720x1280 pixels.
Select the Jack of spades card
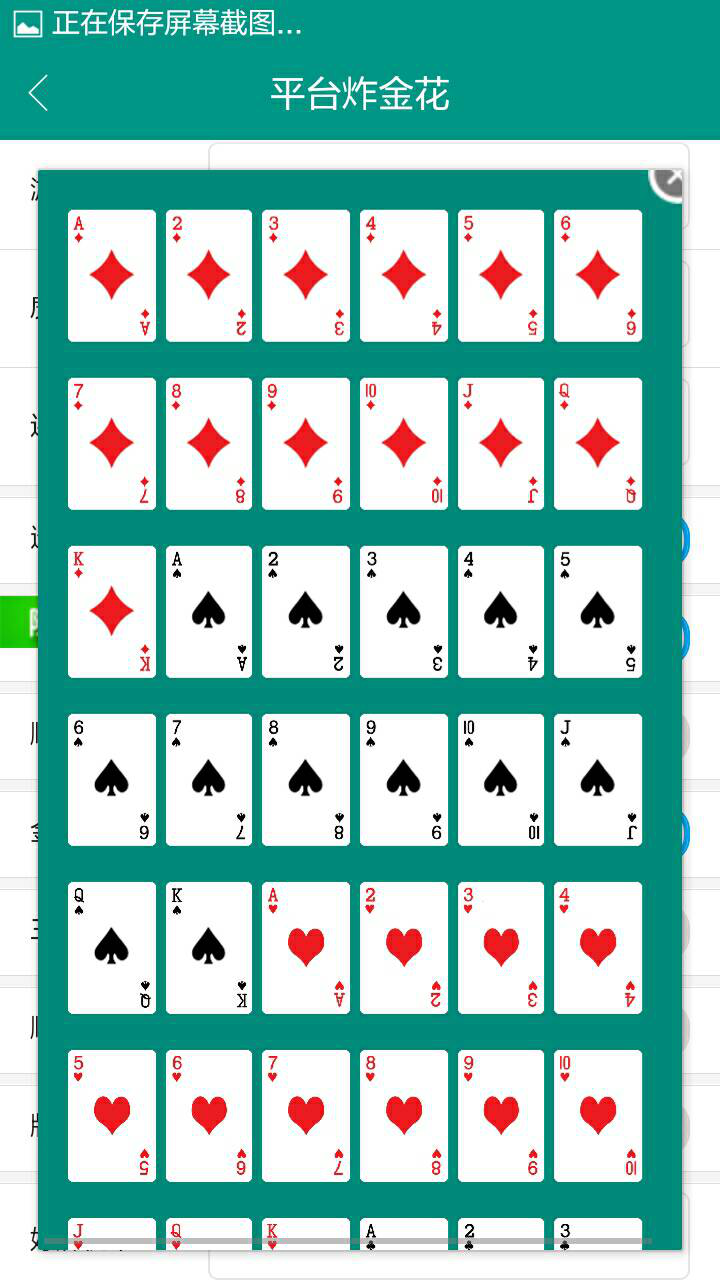pos(598,780)
